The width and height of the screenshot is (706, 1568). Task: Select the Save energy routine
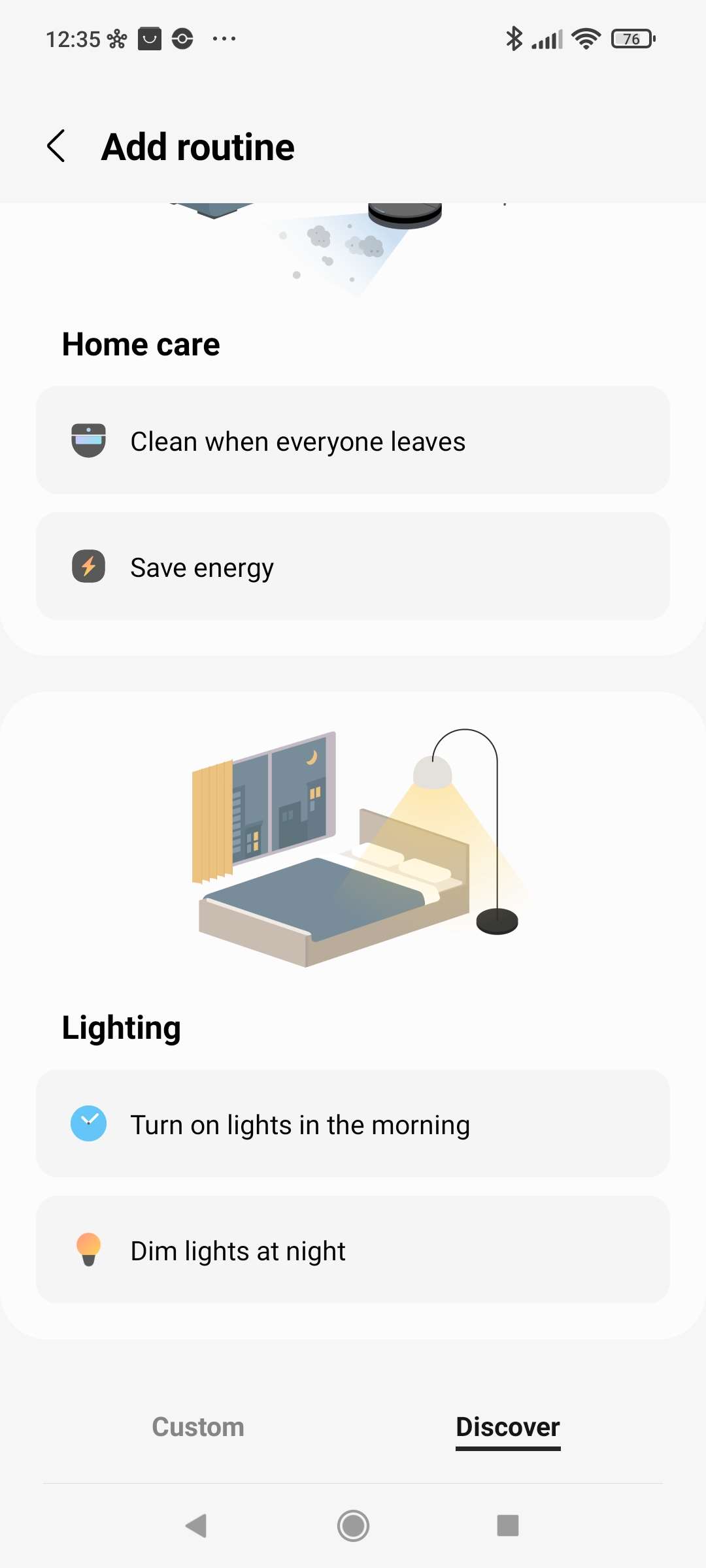click(x=353, y=567)
